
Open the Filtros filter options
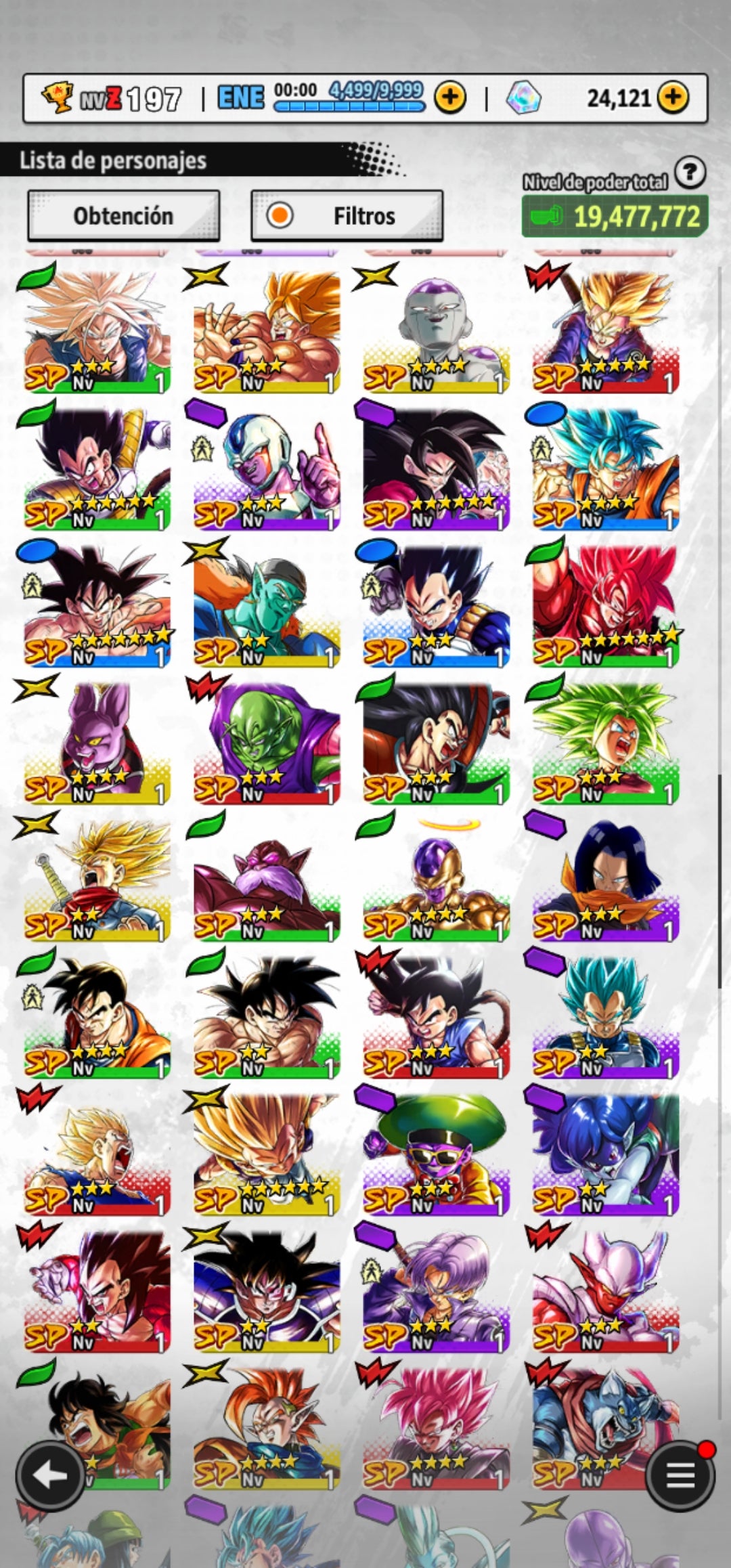pyautogui.click(x=347, y=216)
